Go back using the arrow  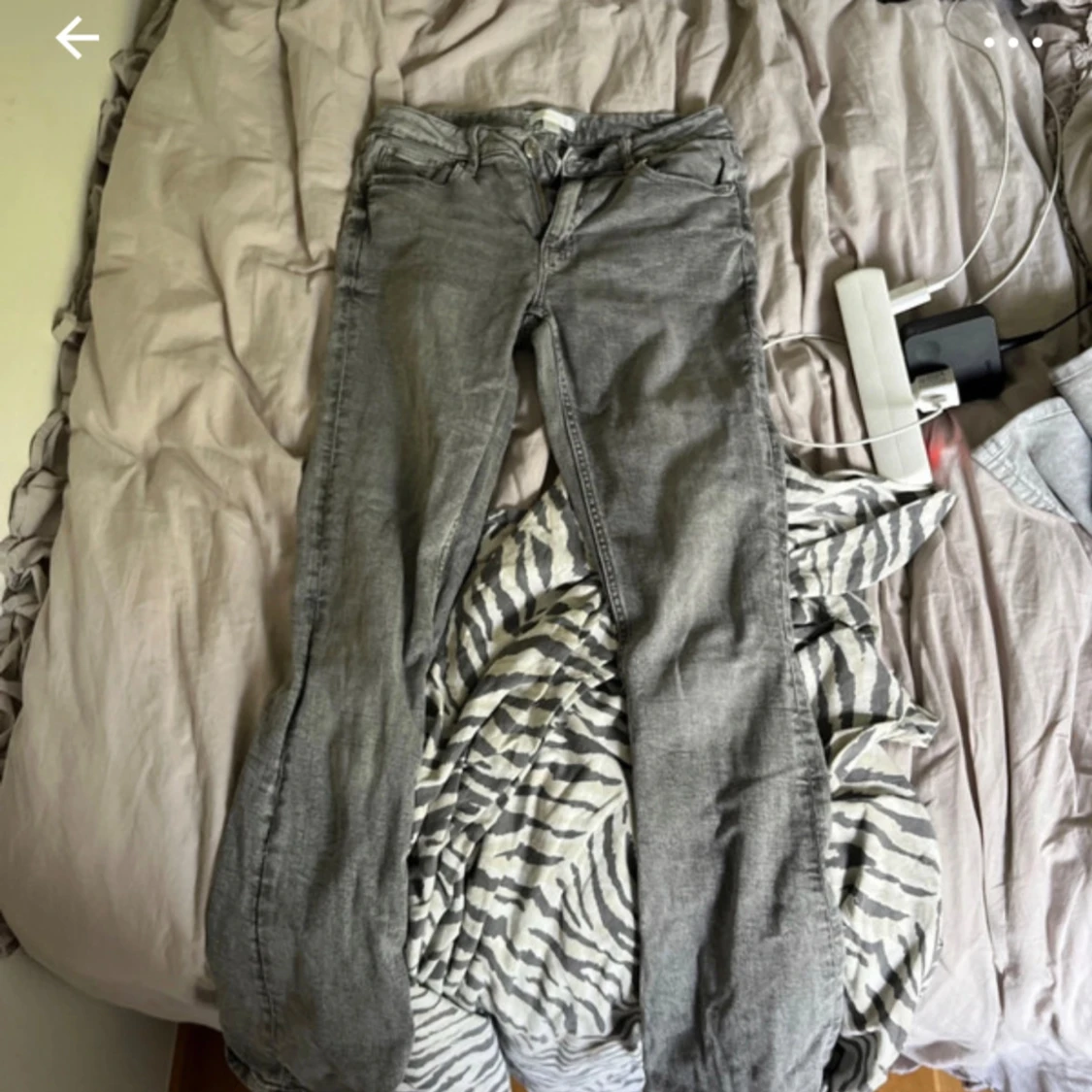(77, 39)
